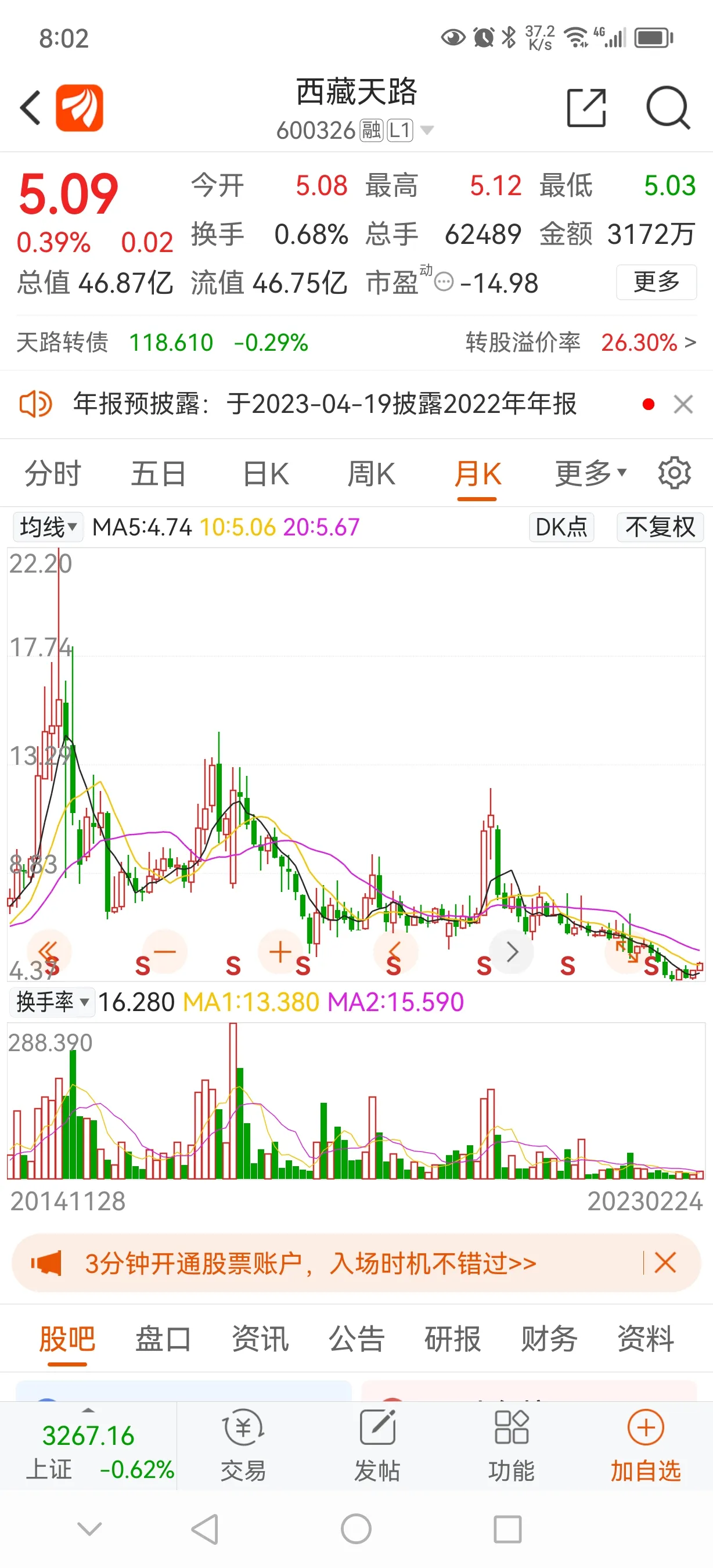Open chart settings gear

tap(674, 473)
